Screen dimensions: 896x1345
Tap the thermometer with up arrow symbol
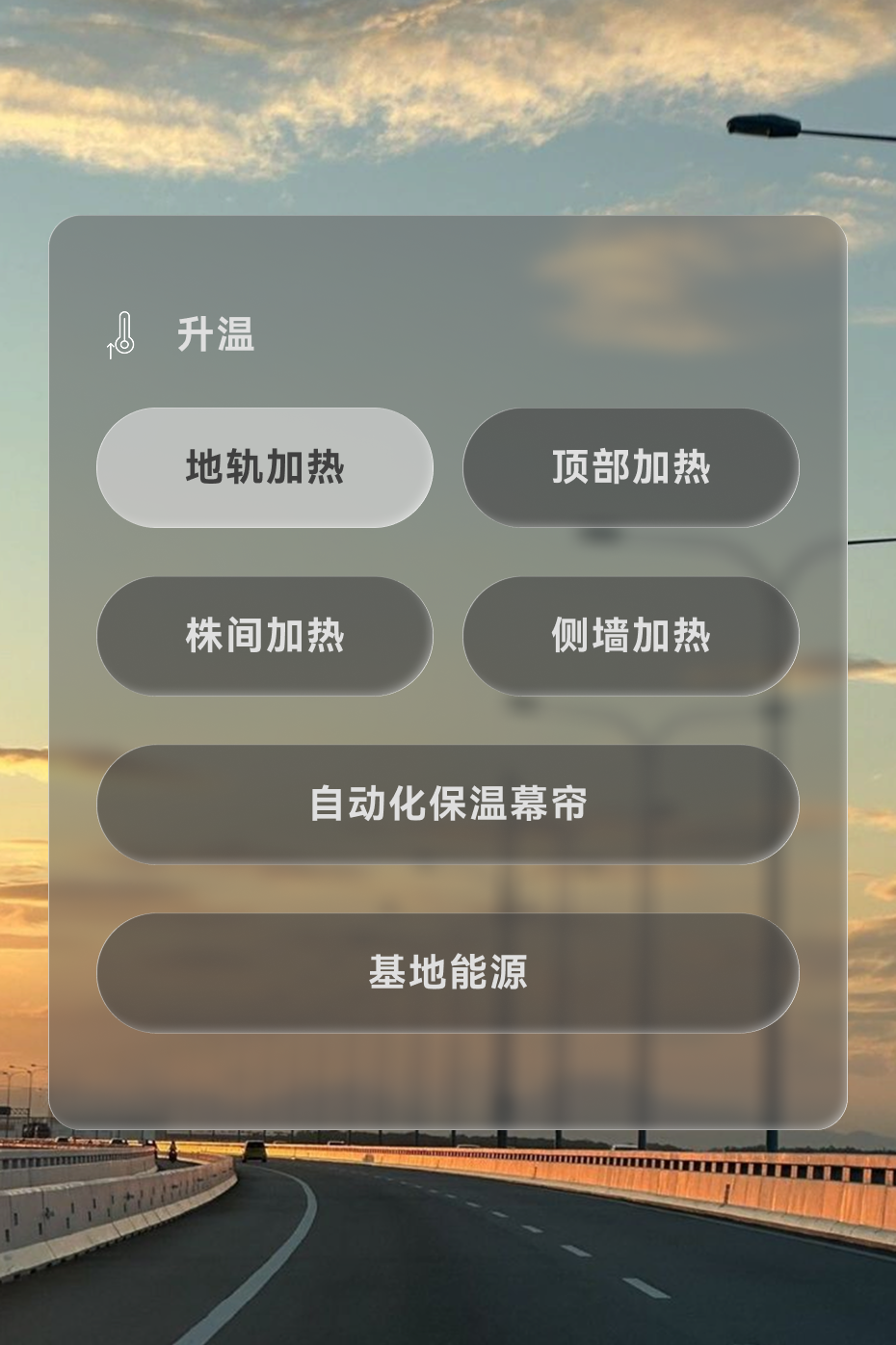[122, 333]
